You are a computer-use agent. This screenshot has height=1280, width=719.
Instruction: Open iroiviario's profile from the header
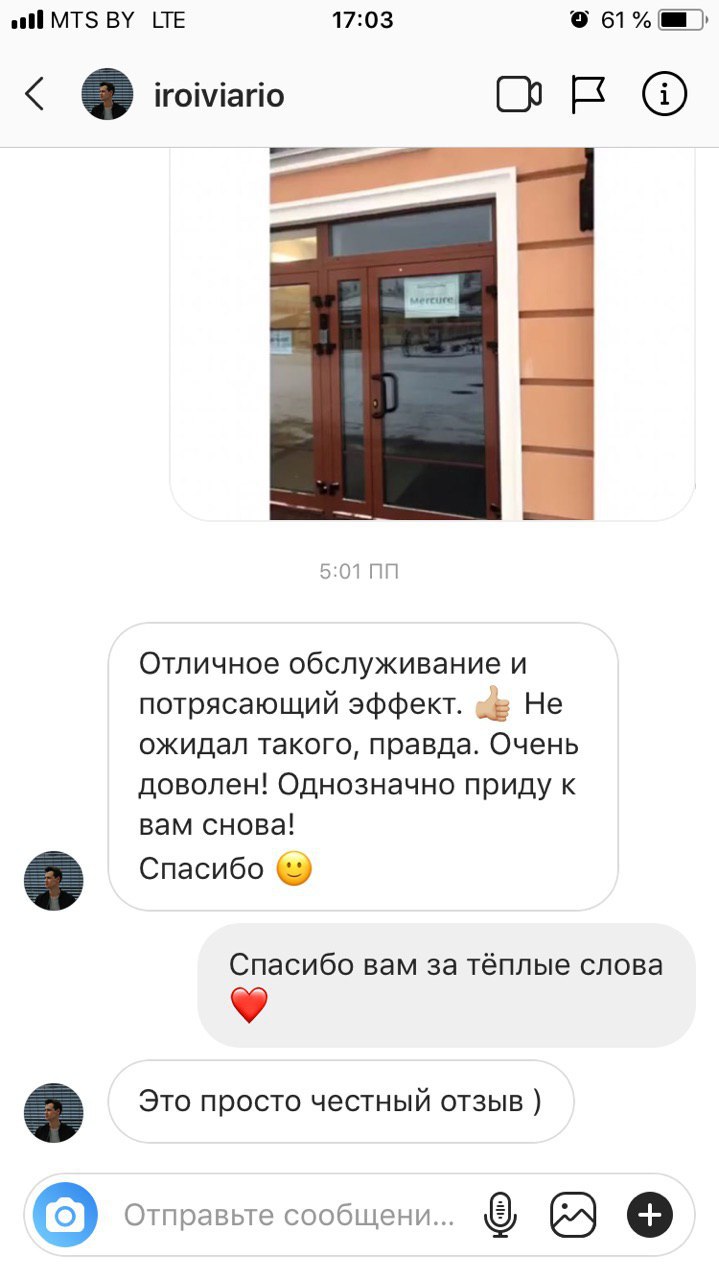pyautogui.click(x=218, y=95)
